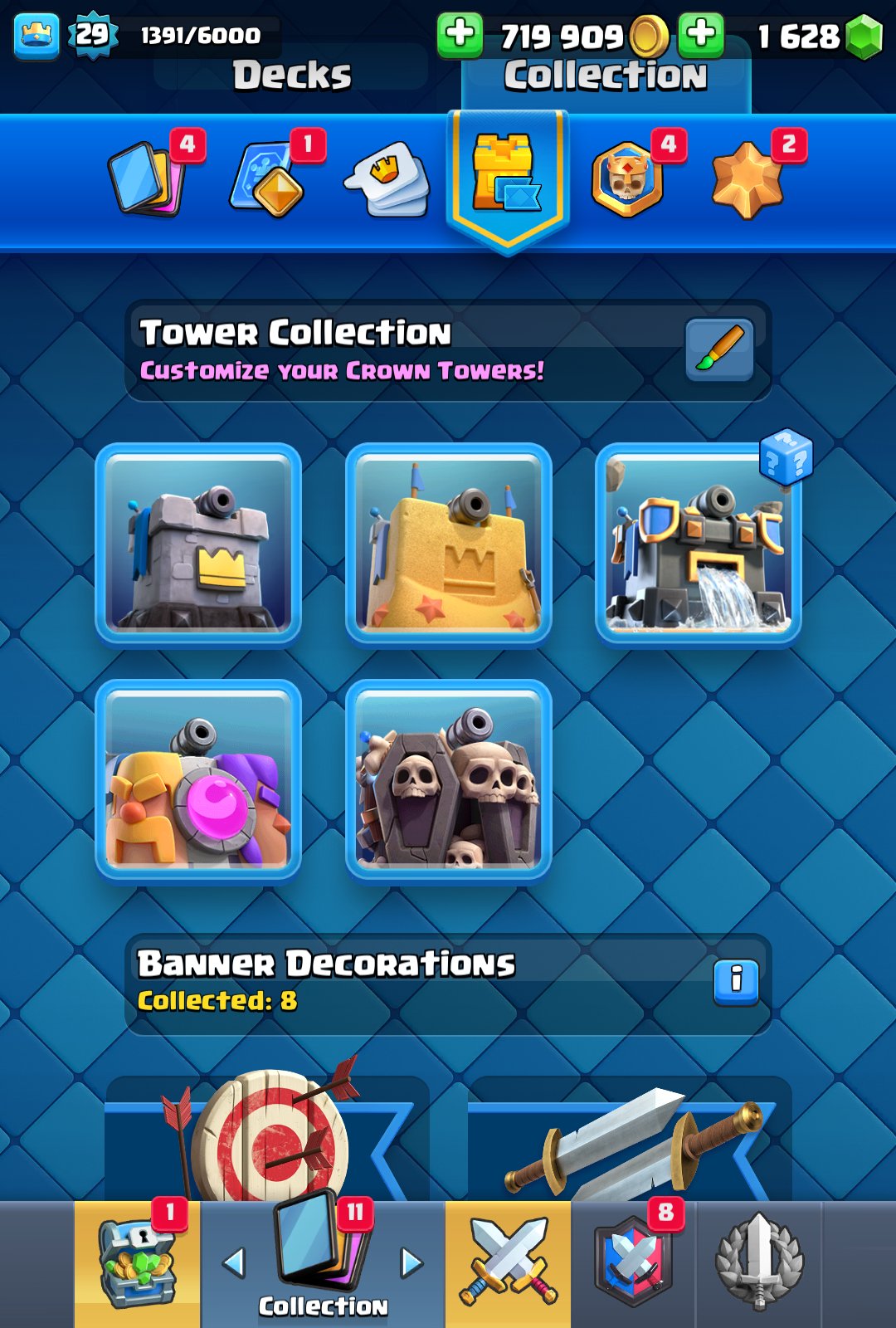Tap the paintbrush to customize towers
The image size is (896, 1328).
tap(719, 350)
